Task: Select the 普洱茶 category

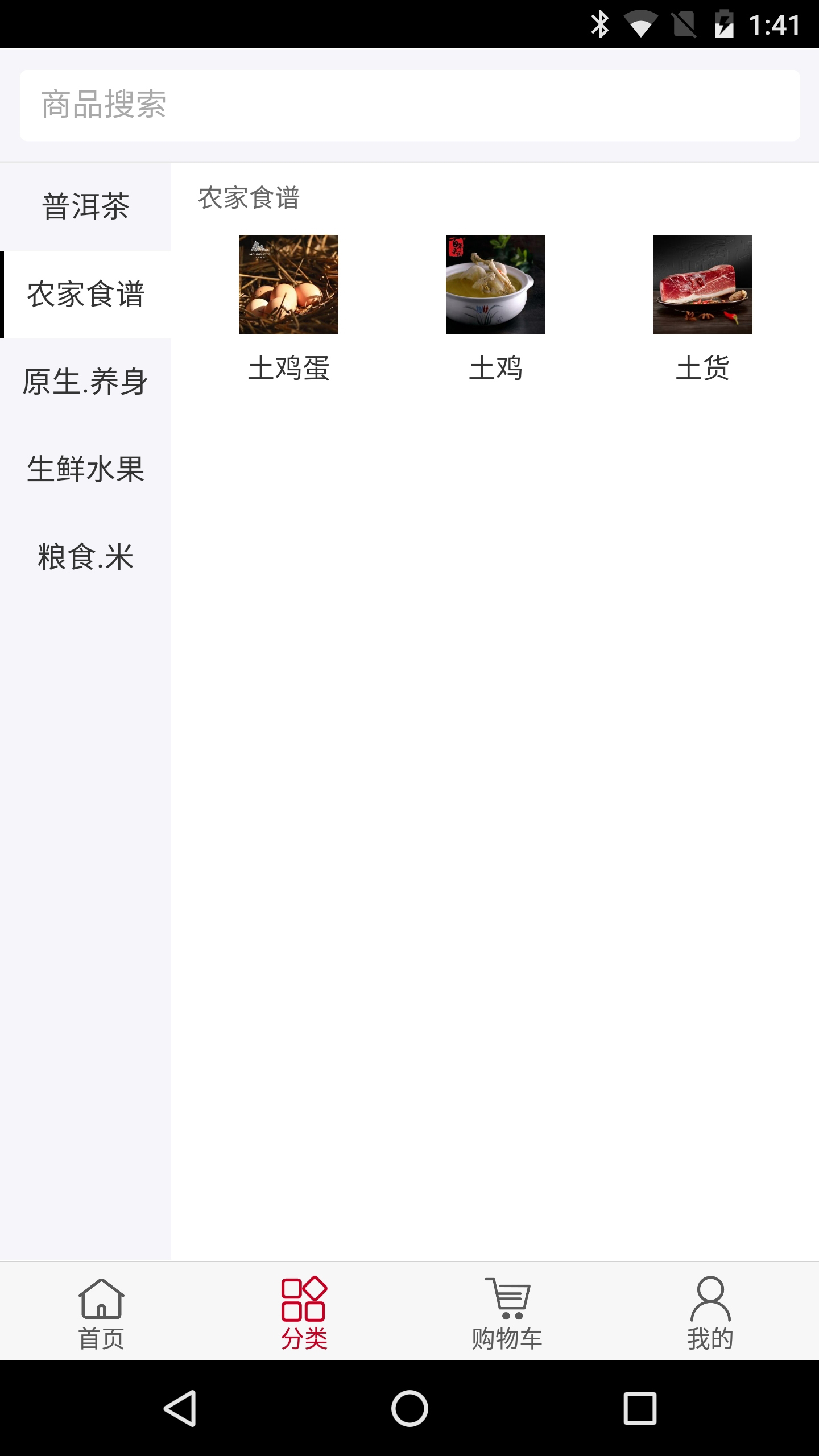Action: (85, 206)
